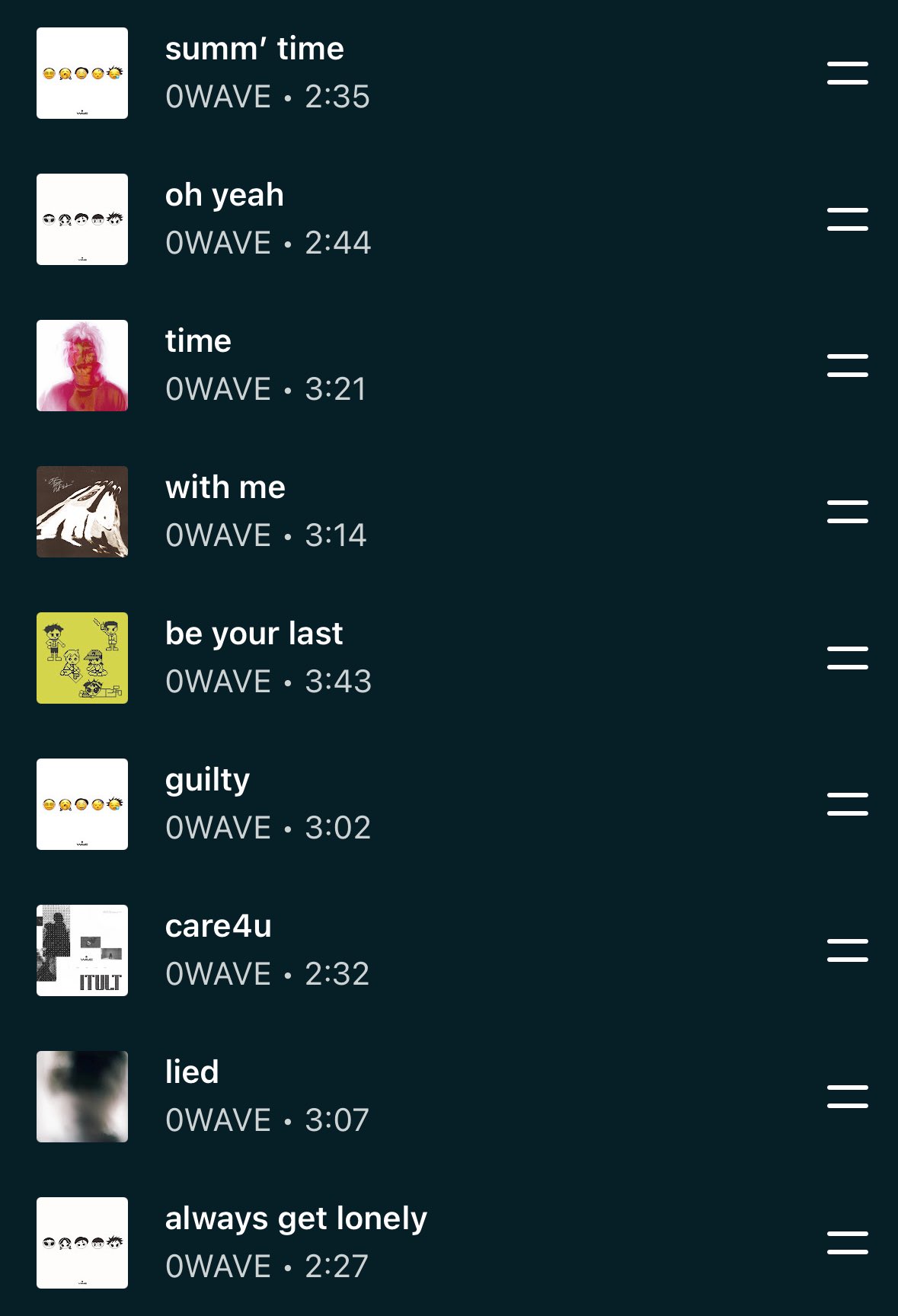Open the song lied
898x1316 pixels.
pyautogui.click(x=192, y=1074)
